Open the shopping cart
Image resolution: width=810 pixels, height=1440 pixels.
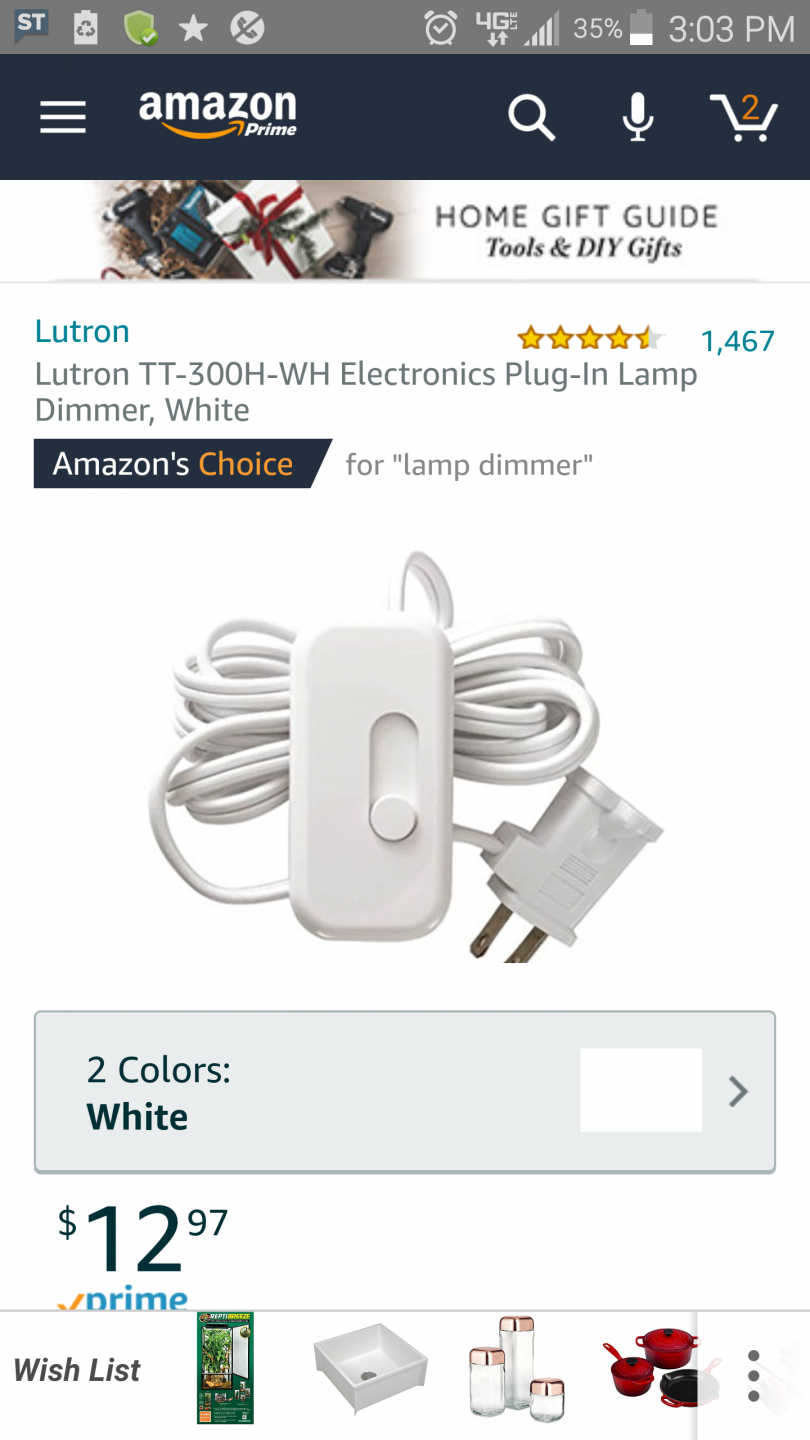pos(743,118)
